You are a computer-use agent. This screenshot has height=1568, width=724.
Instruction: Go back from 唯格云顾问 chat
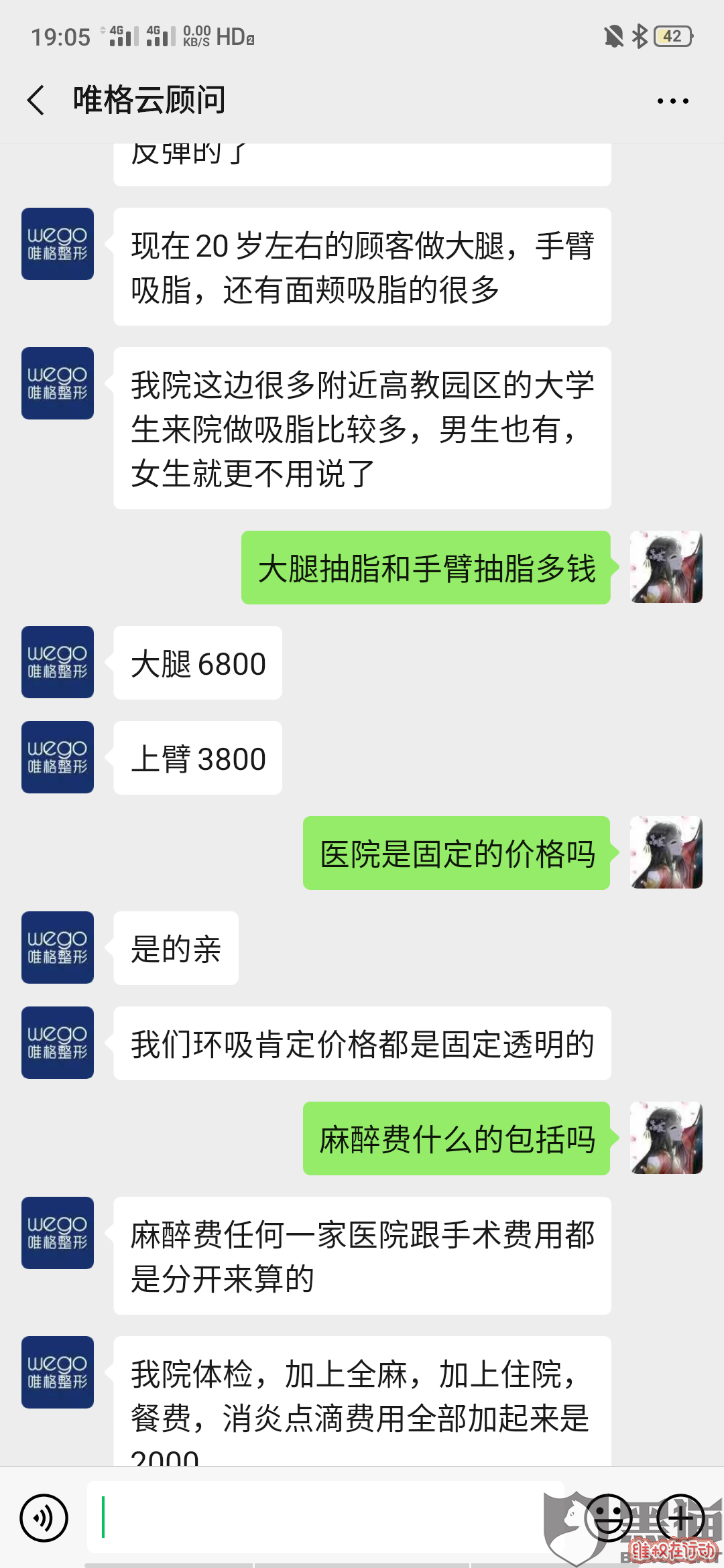(36, 101)
